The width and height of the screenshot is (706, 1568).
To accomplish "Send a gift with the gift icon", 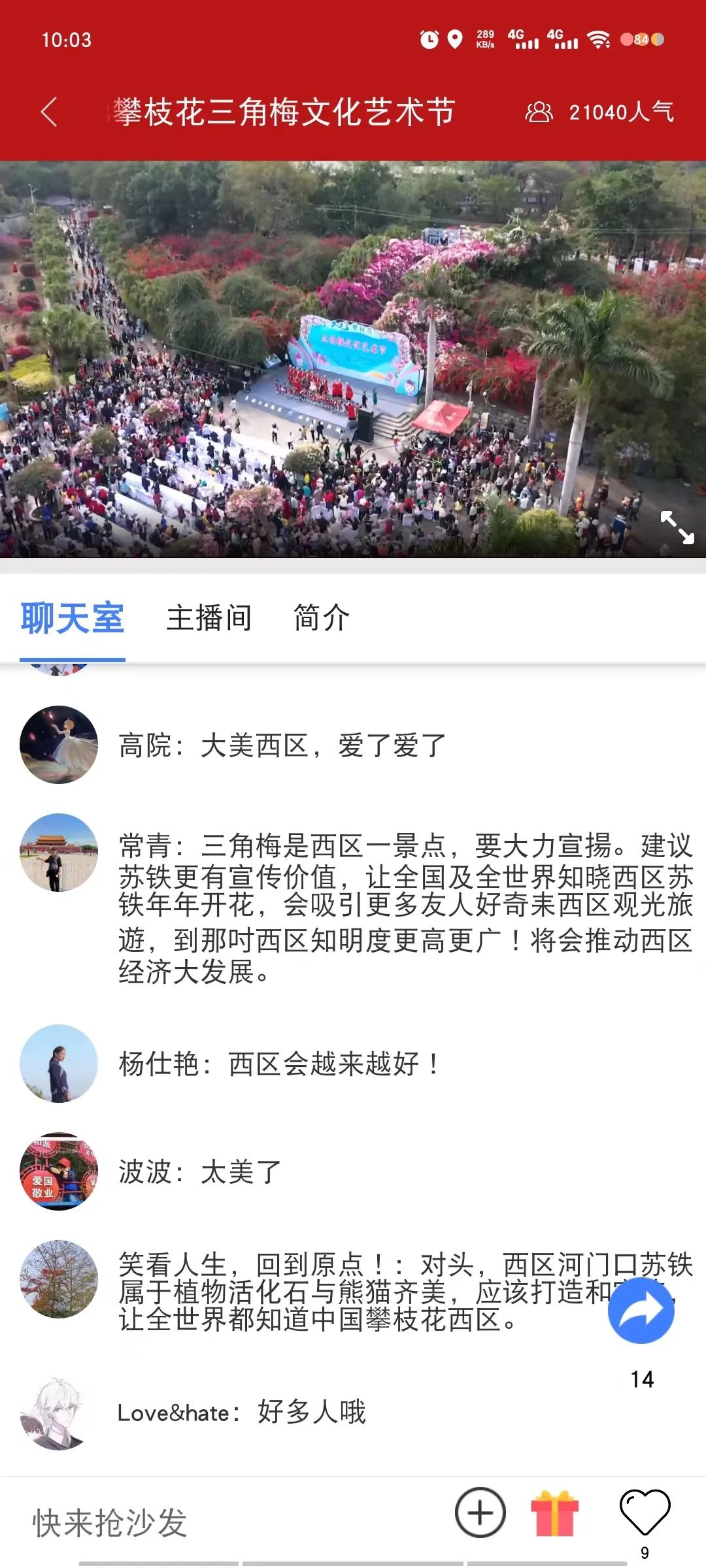I will point(555,1514).
